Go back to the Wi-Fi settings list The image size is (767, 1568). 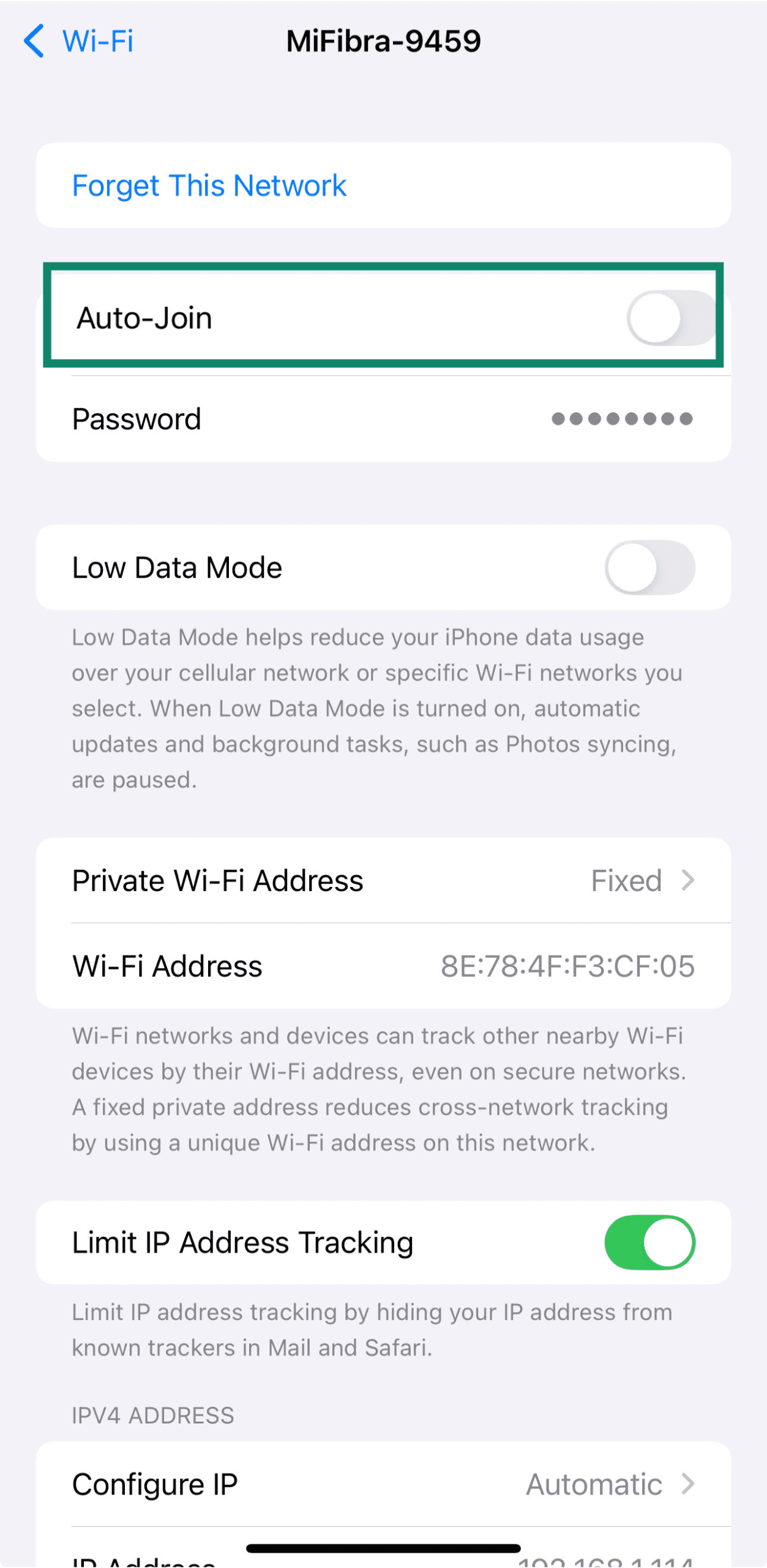[78, 41]
